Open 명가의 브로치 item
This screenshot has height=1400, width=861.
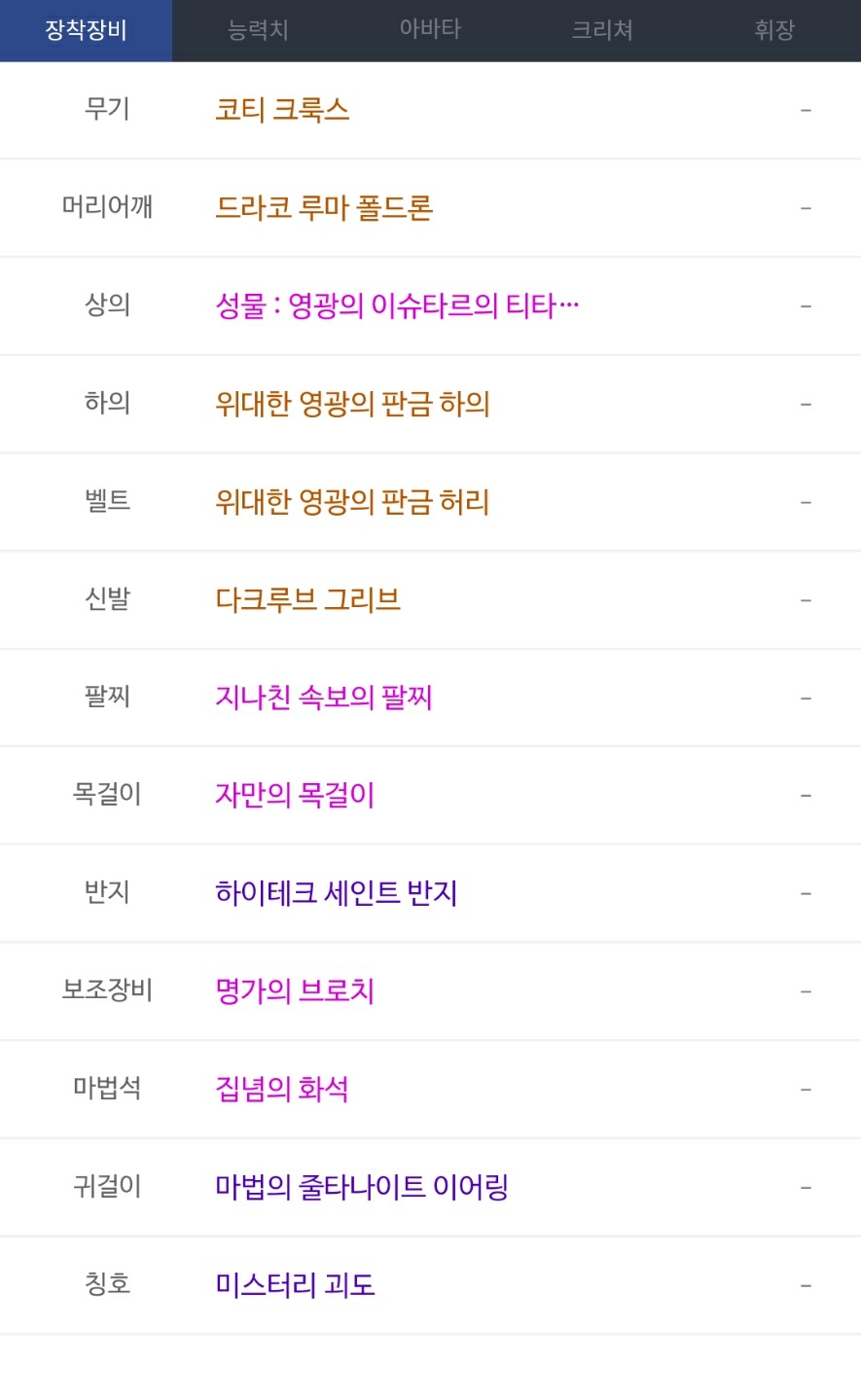295,991
